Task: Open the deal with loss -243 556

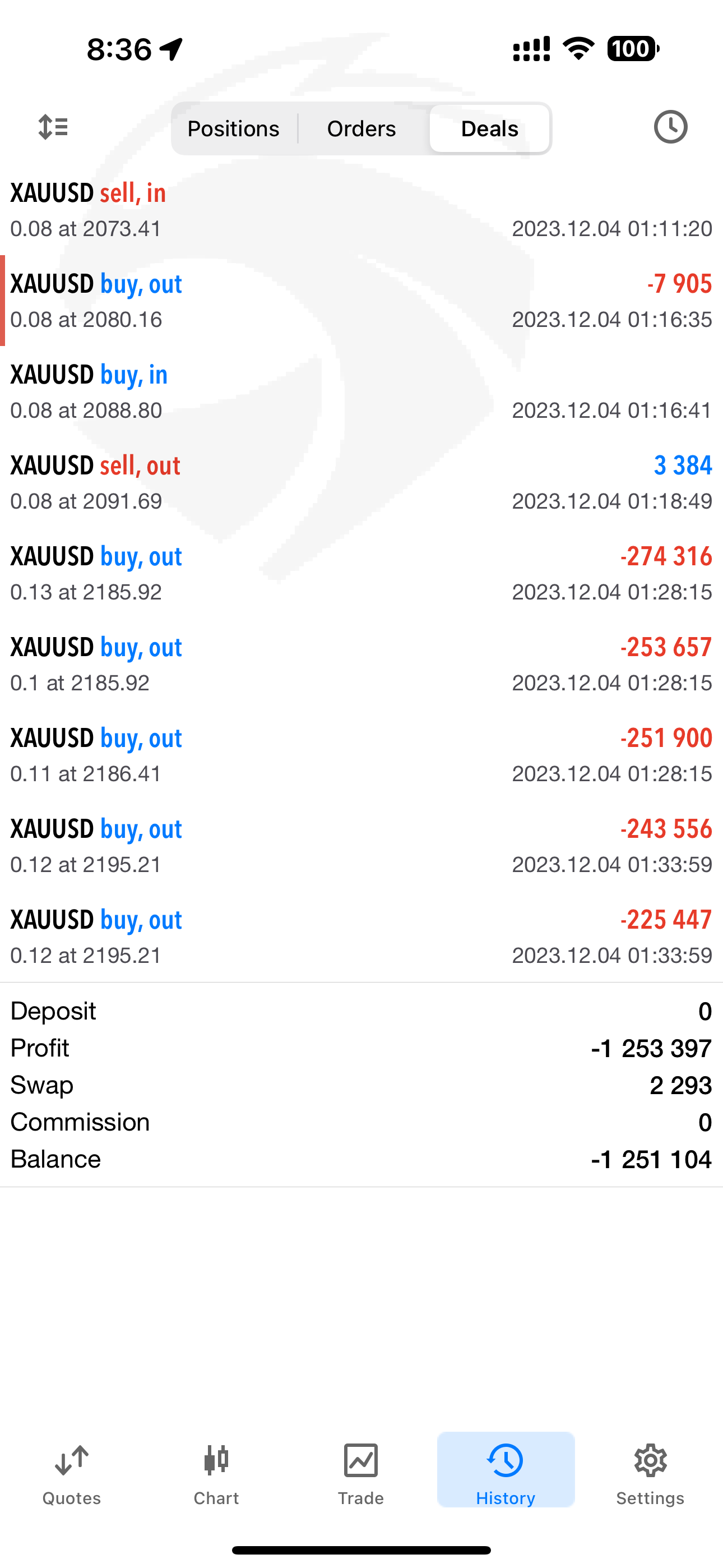Action: pos(361,846)
